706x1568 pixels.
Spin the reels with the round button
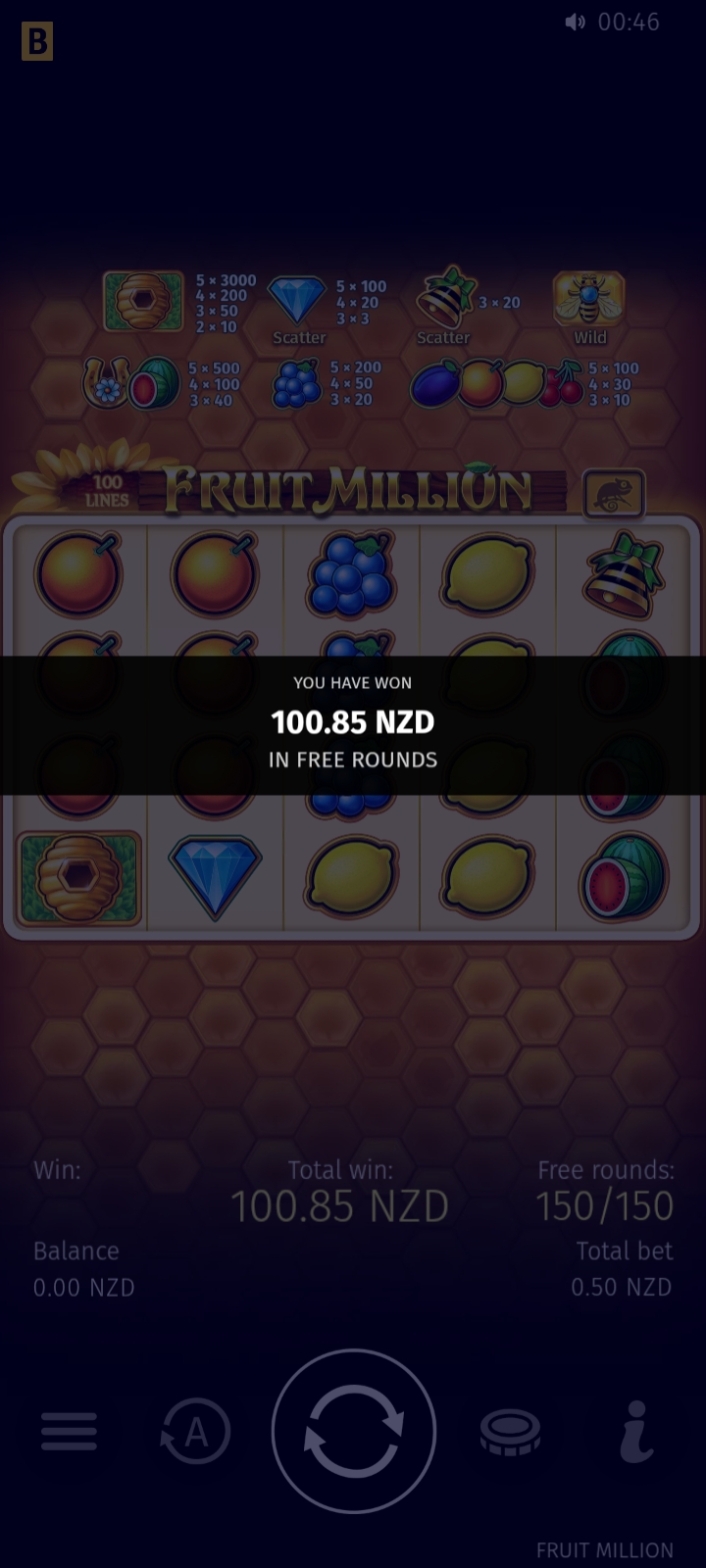click(353, 1432)
